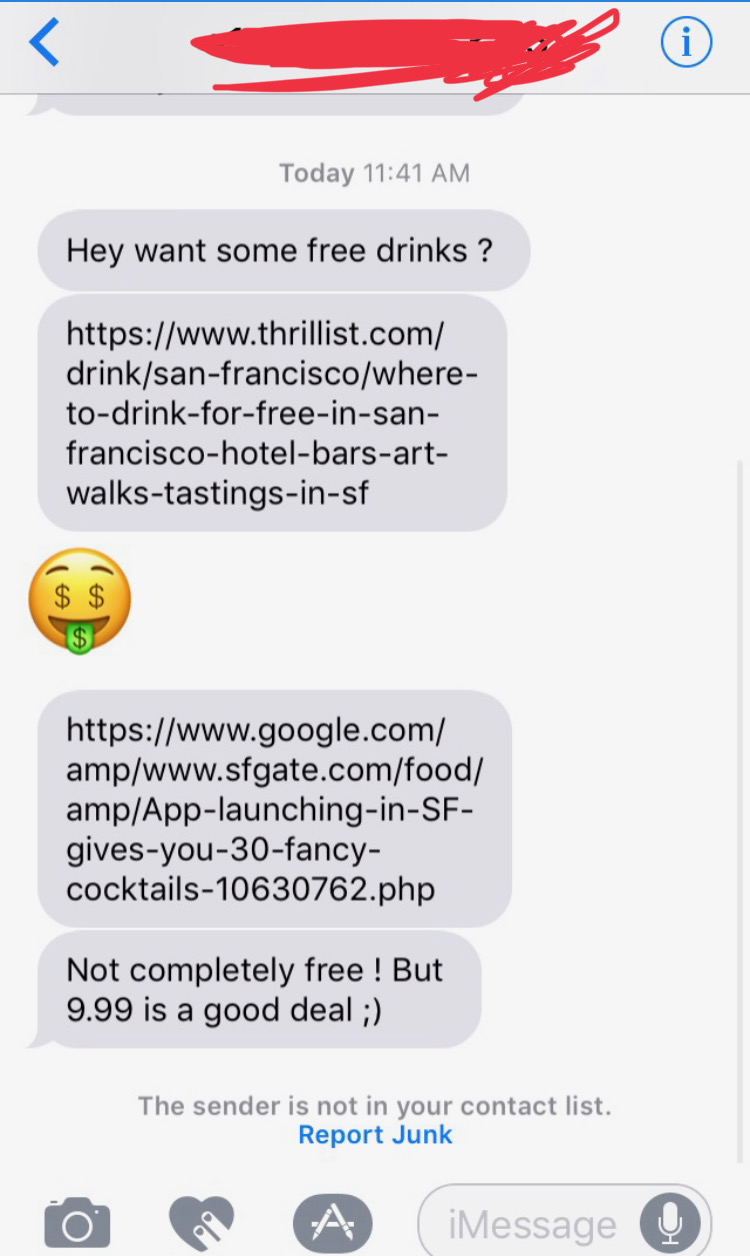
Task: Focus the iMessage text field
Action: 530,1224
